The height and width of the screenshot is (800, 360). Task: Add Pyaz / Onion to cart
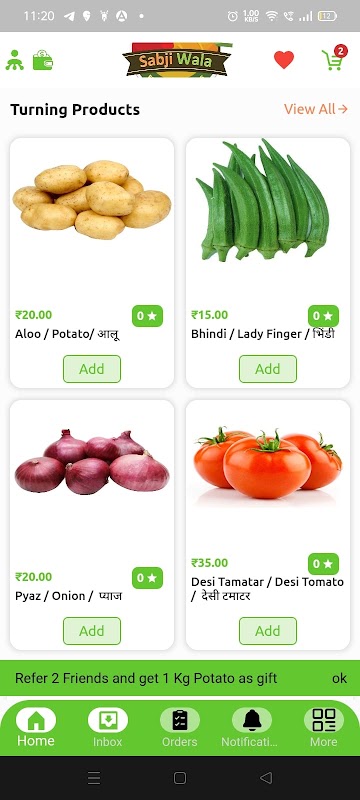click(x=92, y=631)
